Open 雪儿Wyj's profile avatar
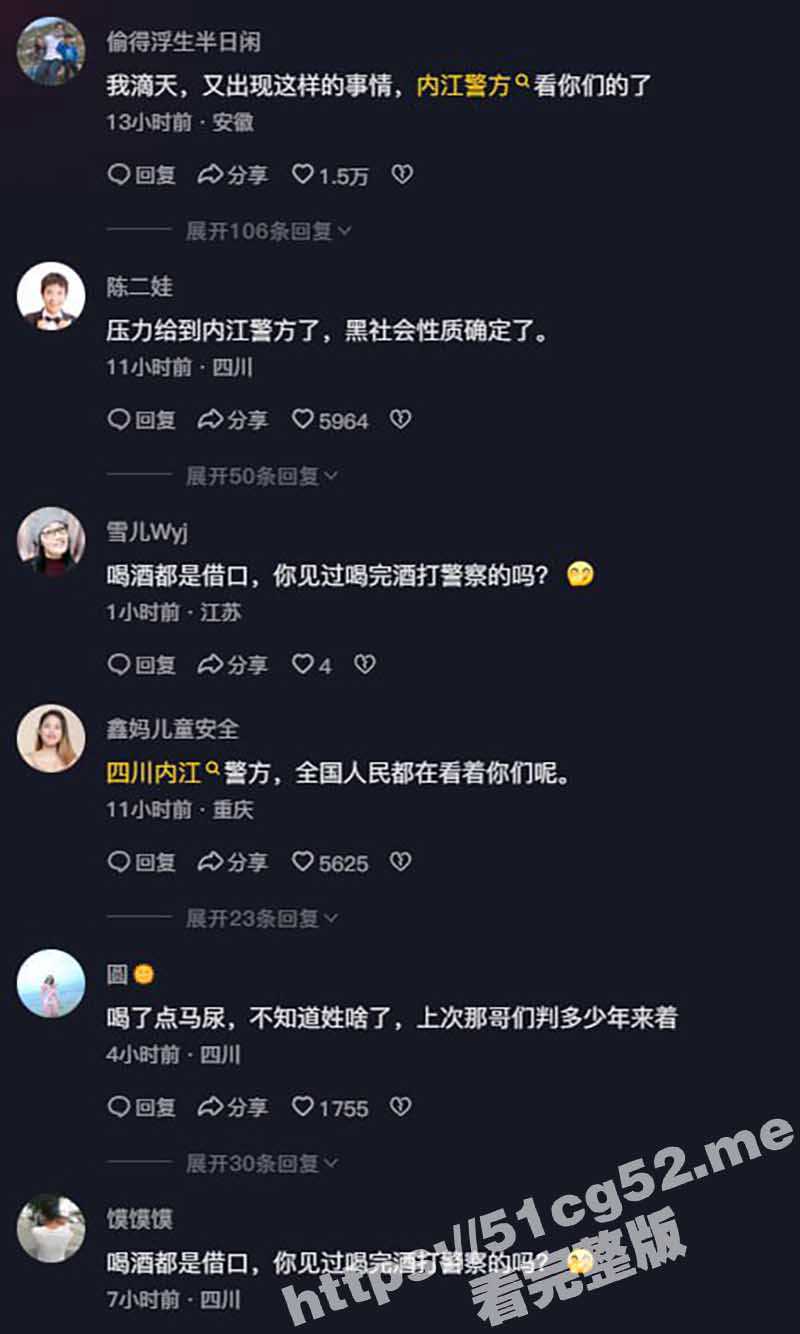The image size is (800, 1334). [x=51, y=540]
